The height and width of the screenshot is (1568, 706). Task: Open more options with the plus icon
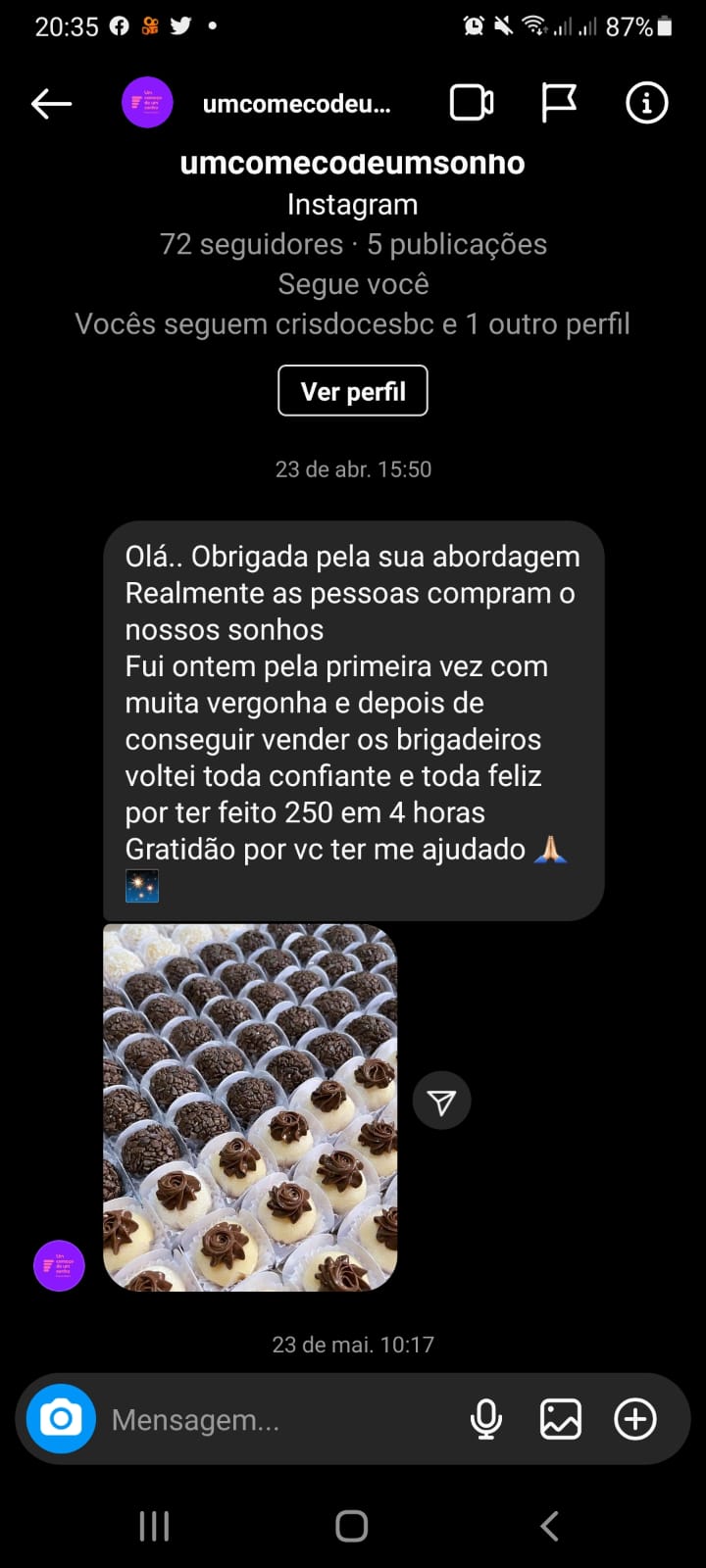(x=635, y=1419)
